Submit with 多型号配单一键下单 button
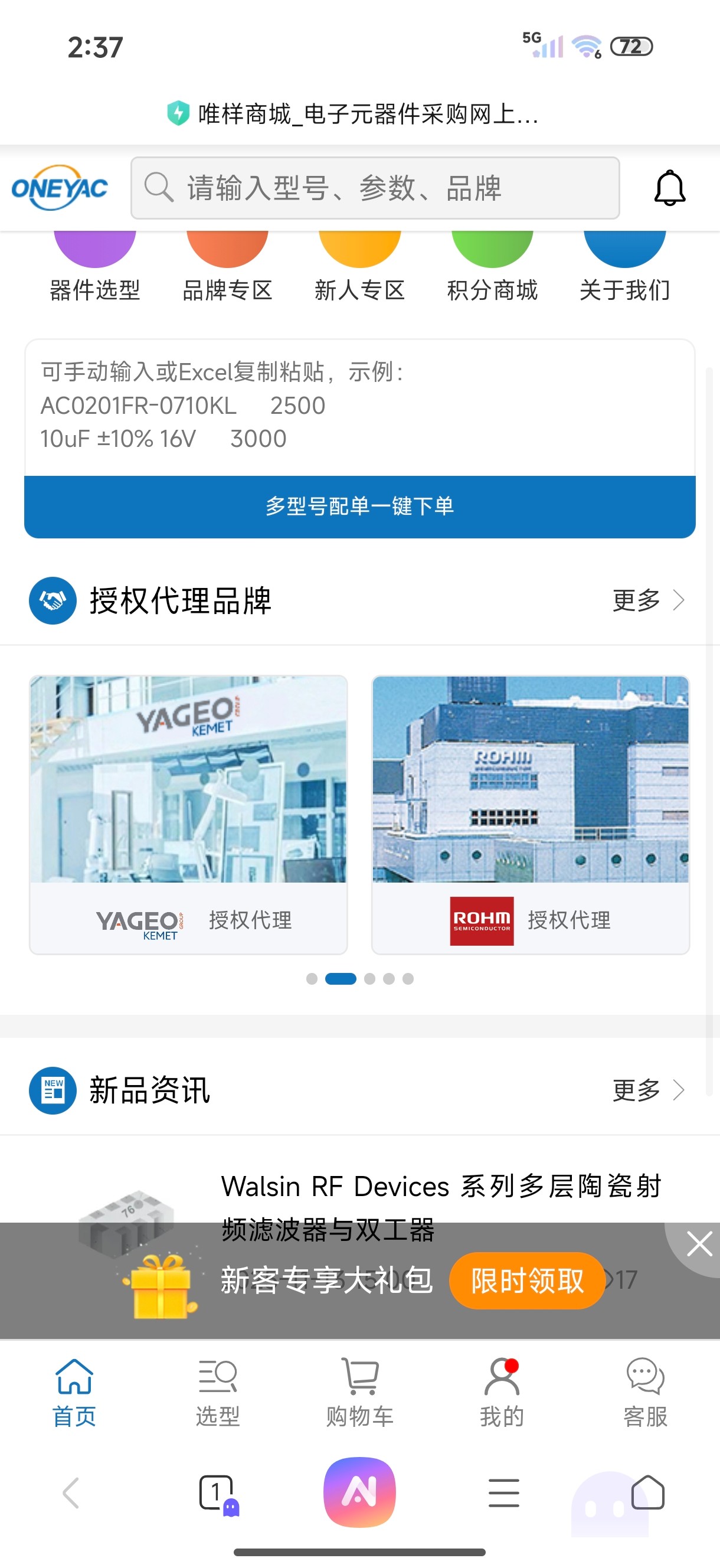The height and width of the screenshot is (1568, 720). coord(359,507)
